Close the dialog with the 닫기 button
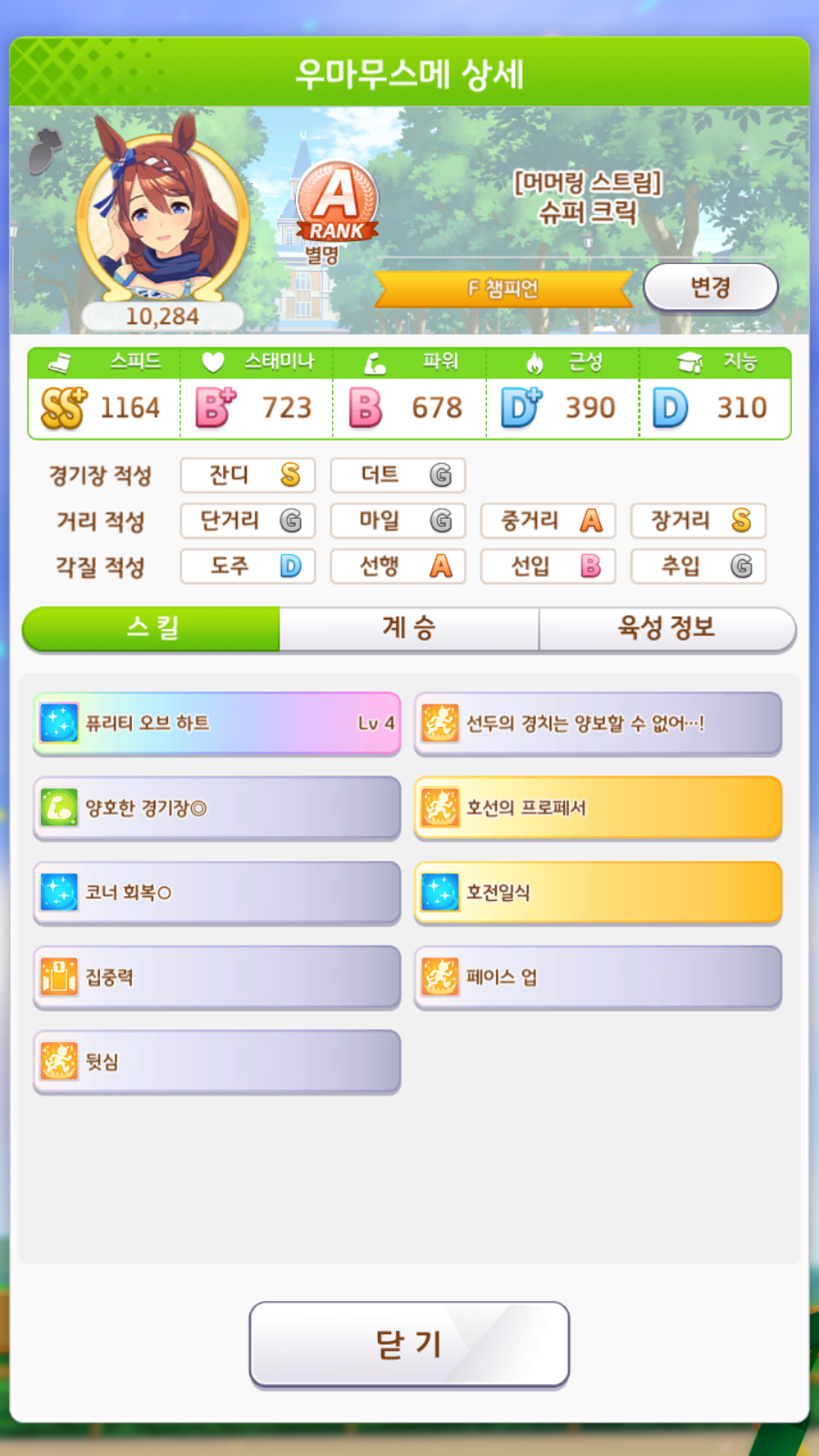Viewport: 819px width, 1456px height. tap(409, 1344)
